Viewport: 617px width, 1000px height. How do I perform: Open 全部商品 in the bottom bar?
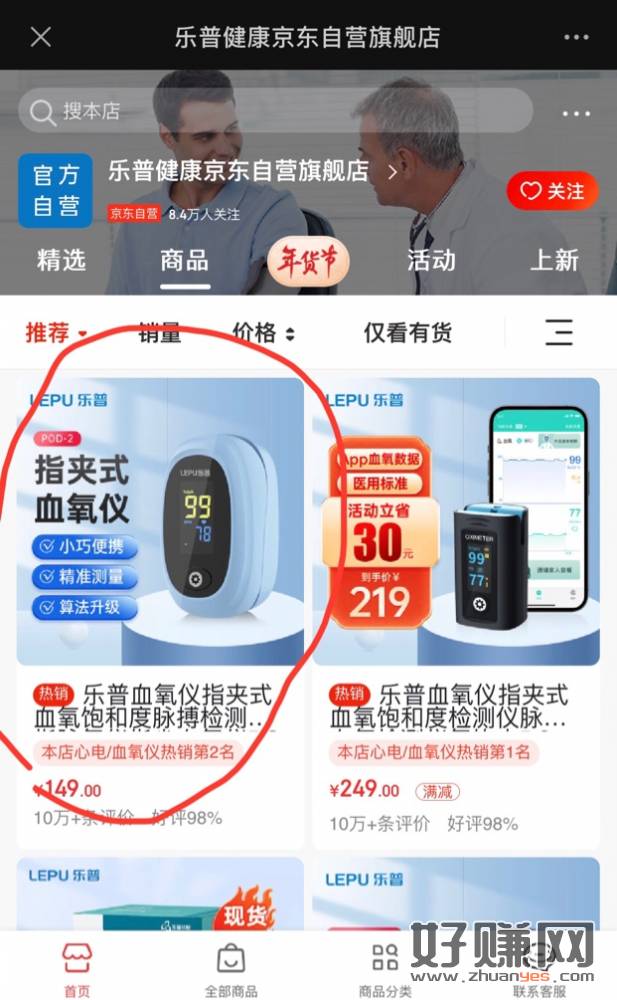[231, 970]
